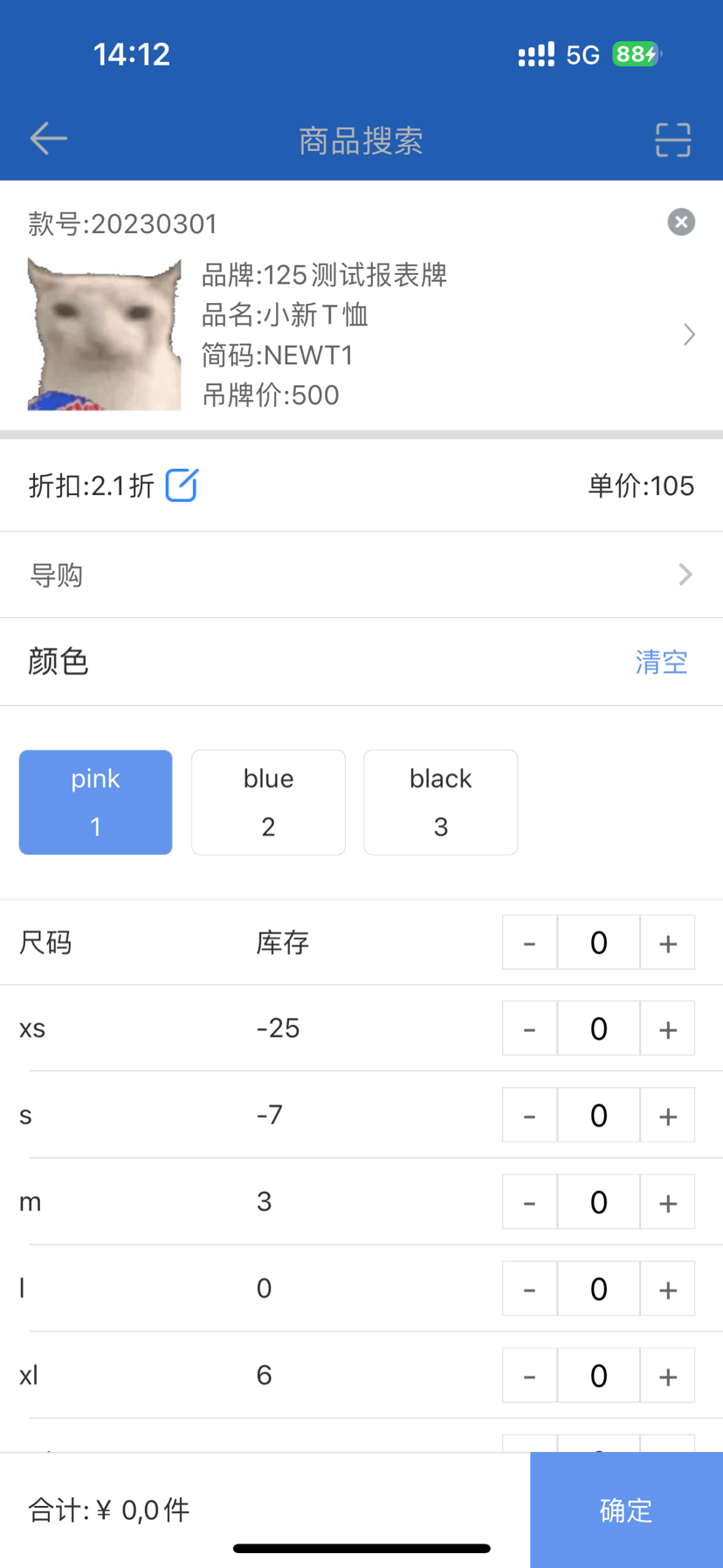Tap the quantity field for size m
Viewport: 723px width, 1568px height.
[x=598, y=1202]
